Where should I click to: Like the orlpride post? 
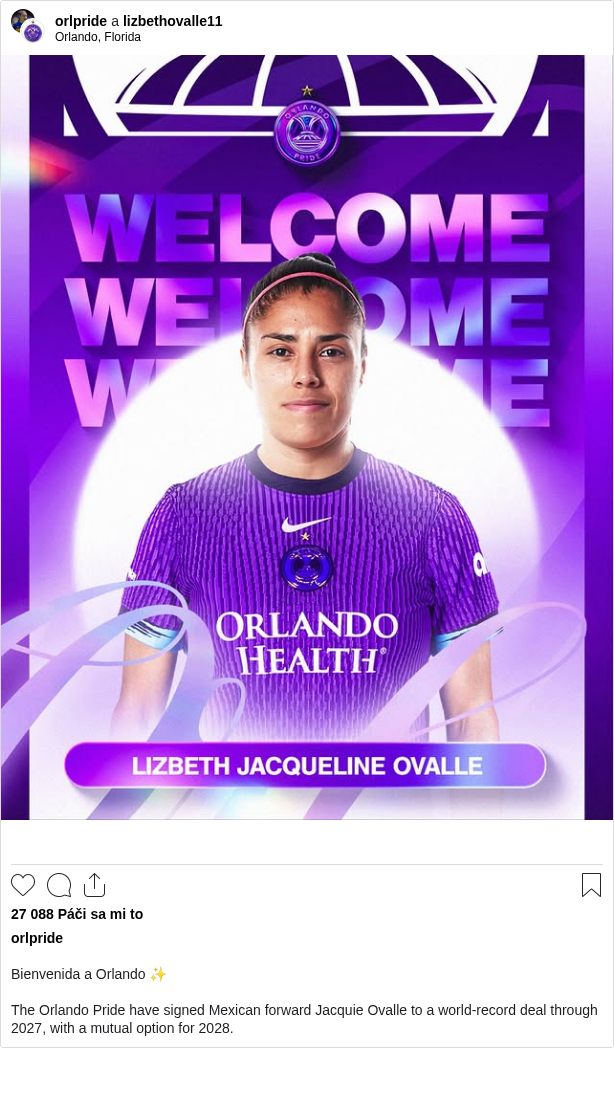pyautogui.click(x=23, y=885)
